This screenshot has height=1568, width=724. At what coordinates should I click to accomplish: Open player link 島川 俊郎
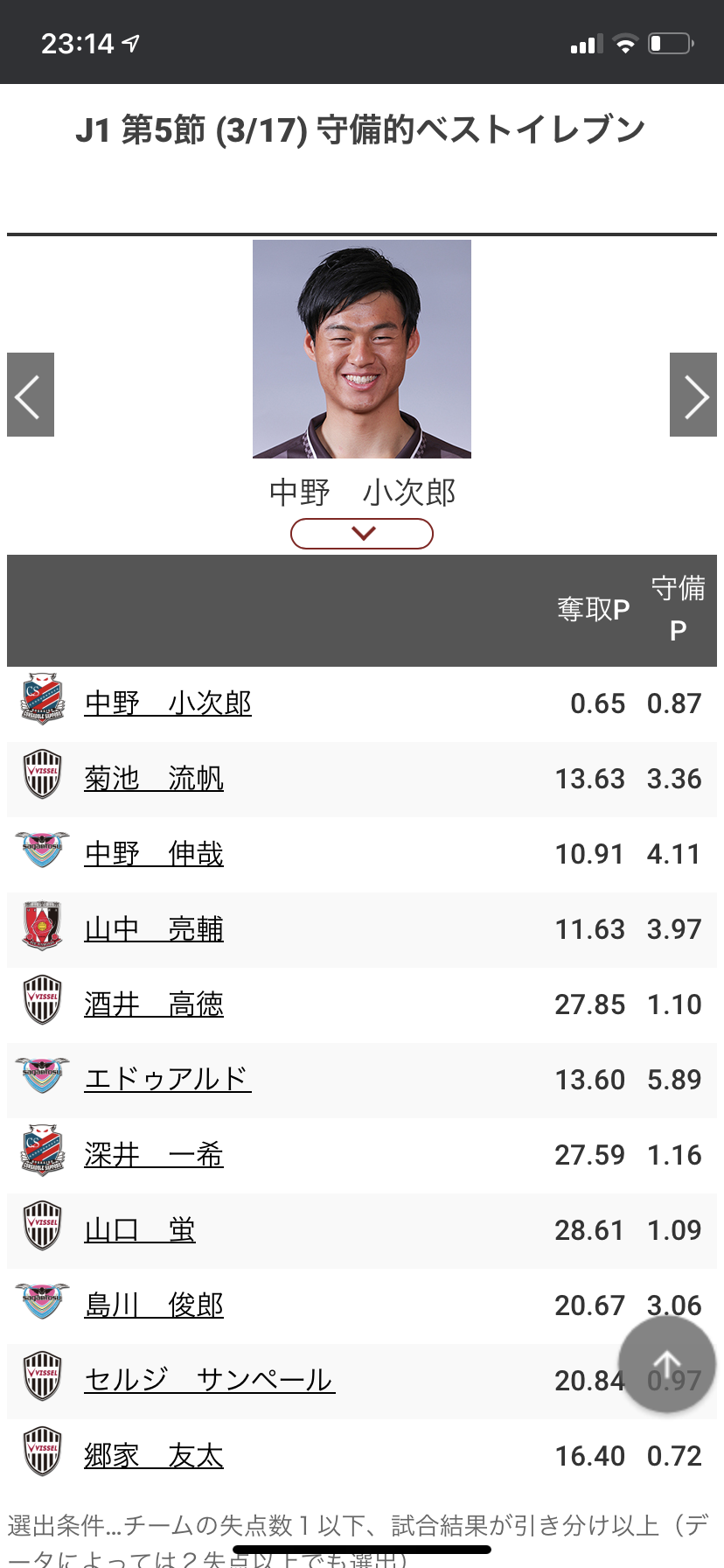[154, 1305]
